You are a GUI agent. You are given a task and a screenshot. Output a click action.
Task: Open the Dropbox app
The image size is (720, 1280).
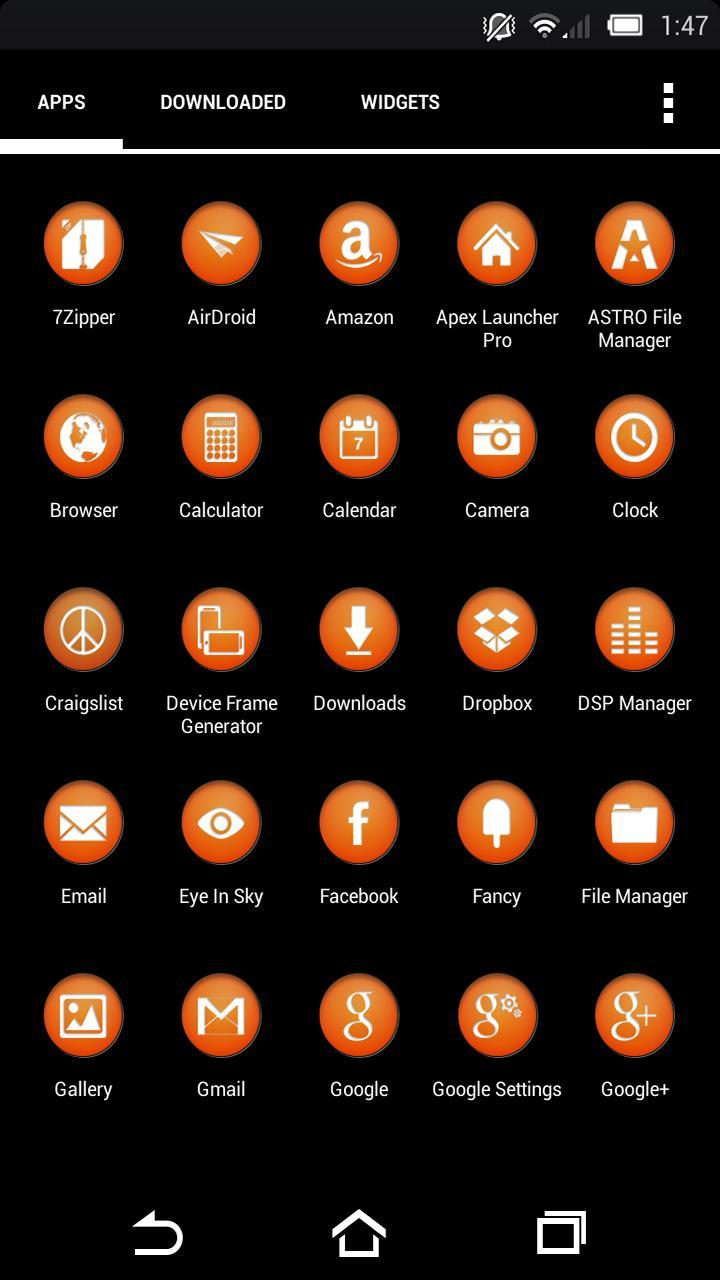tap(497, 629)
